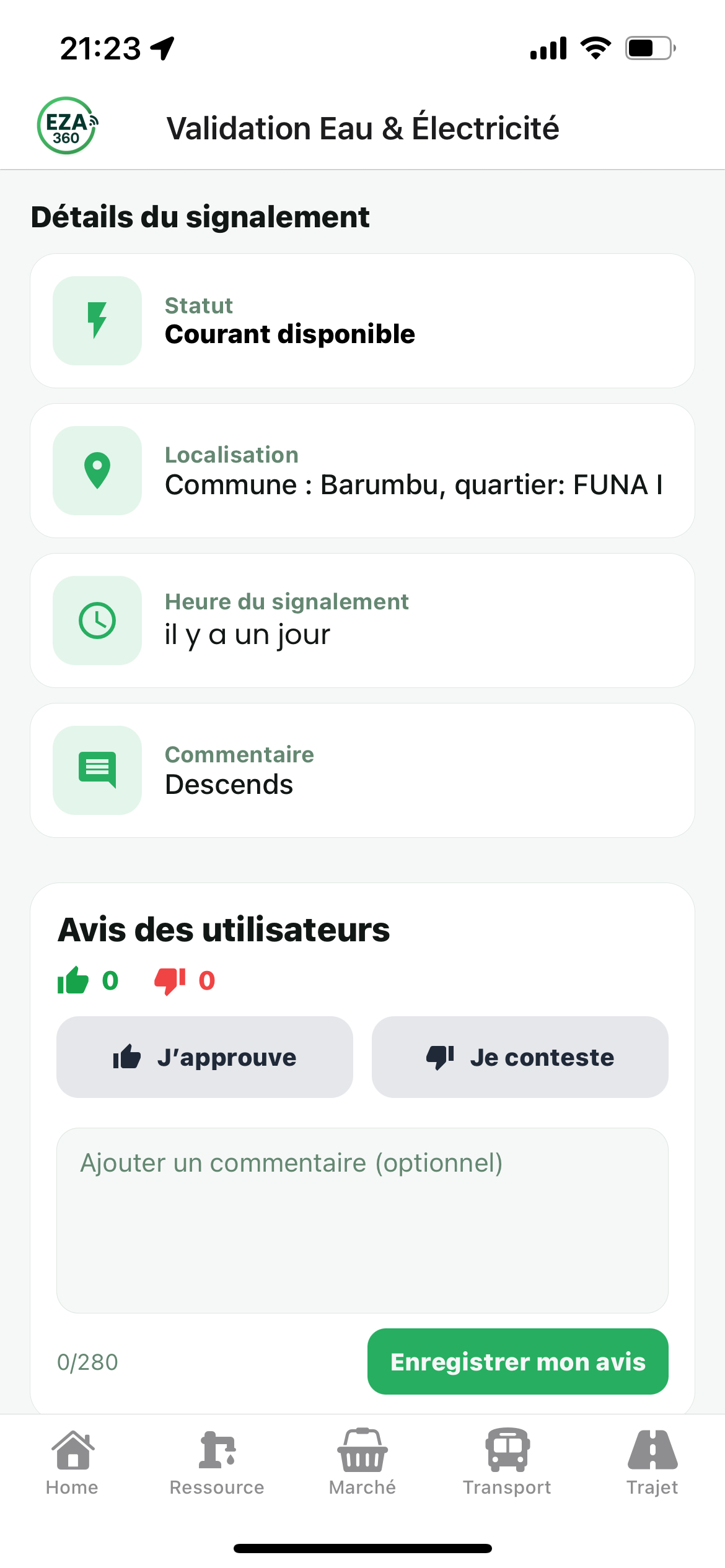
Task: Go to the Home tab
Action: 72,1461
